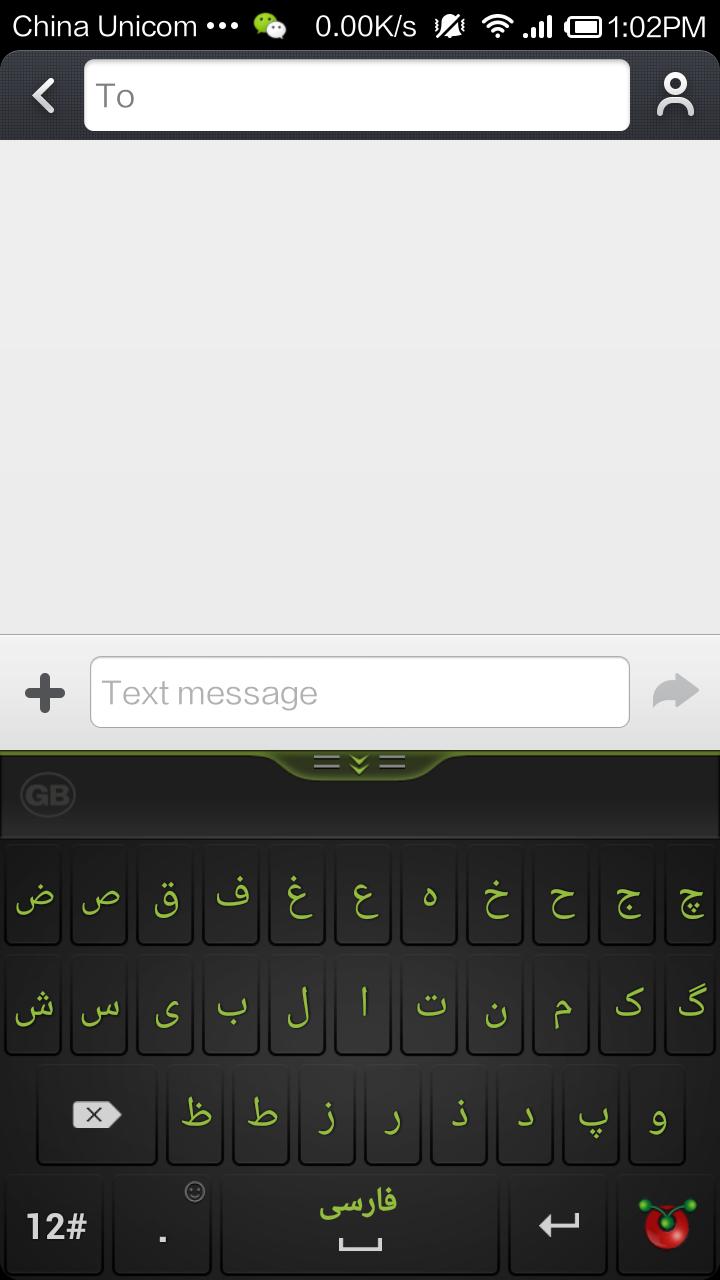
Task: Switch to the 12# symbols keyboard
Action: click(x=56, y=1226)
